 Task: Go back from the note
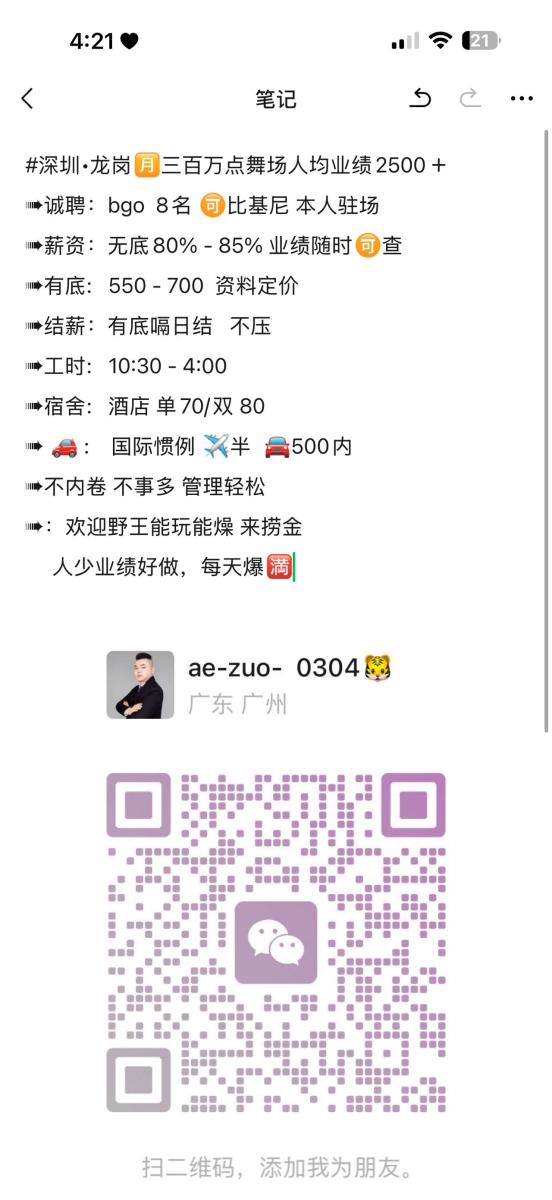[x=27, y=98]
